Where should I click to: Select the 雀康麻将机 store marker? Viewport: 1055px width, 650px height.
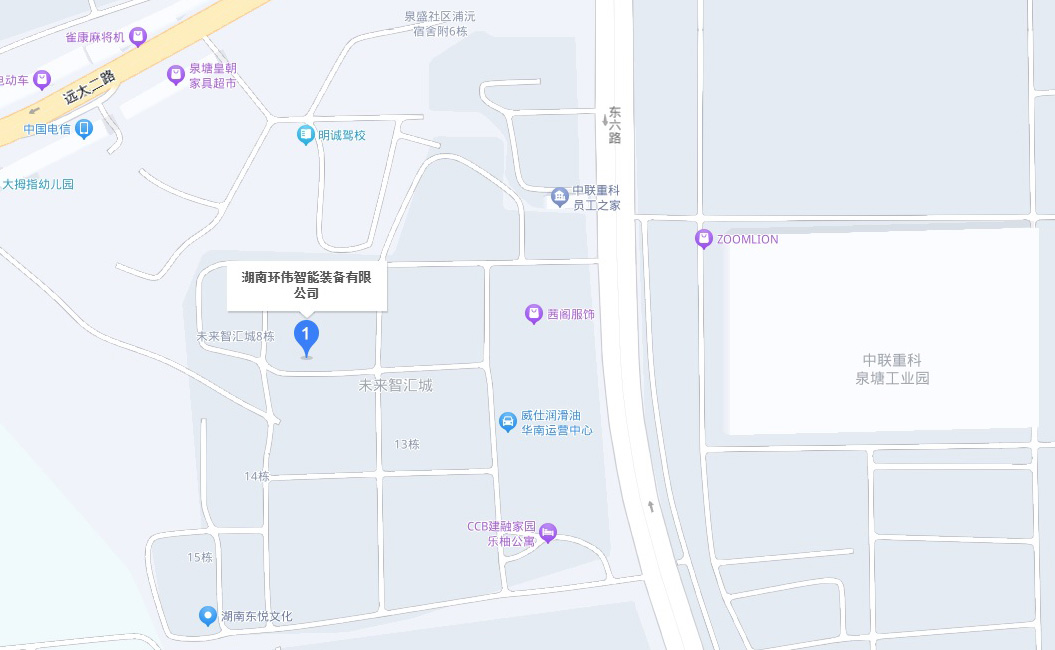pos(138,37)
